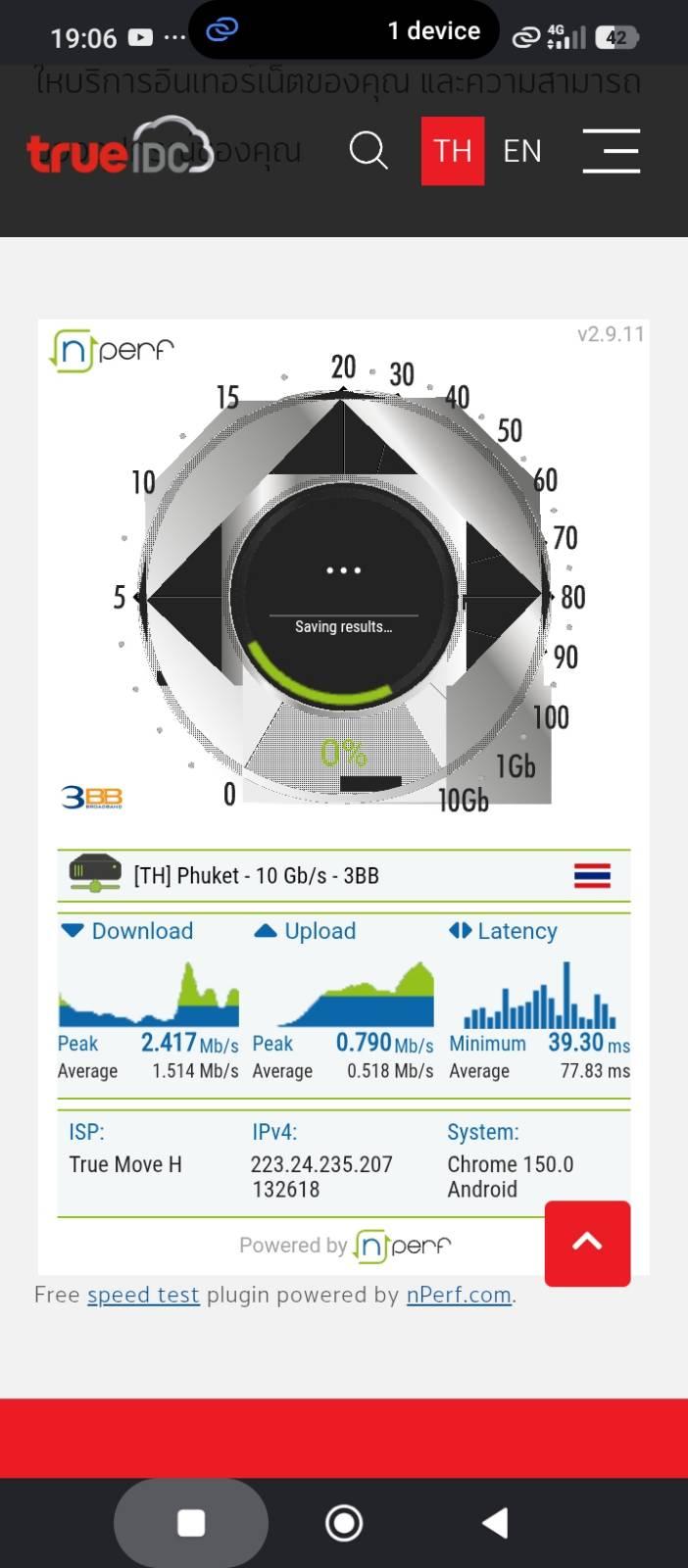
Task: Open the nPerf.com link
Action: coord(459,1295)
